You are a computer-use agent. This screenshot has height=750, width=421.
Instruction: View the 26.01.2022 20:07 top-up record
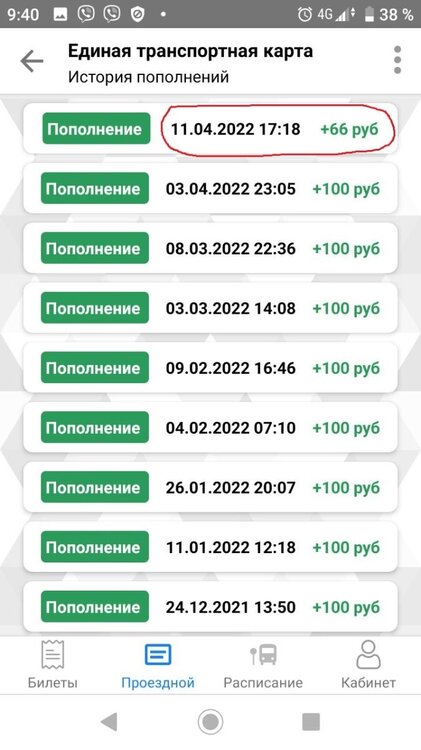pos(210,487)
